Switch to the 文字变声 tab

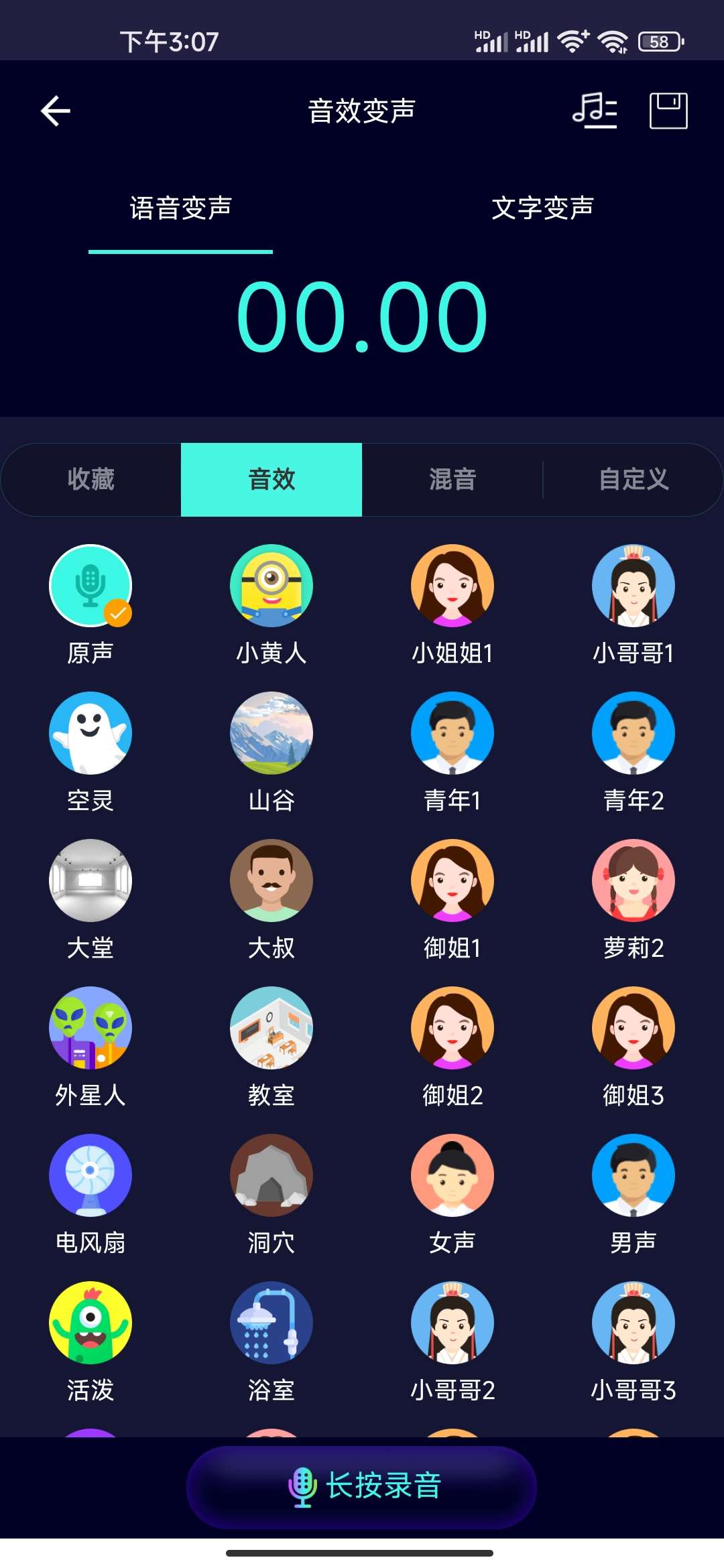(x=542, y=208)
